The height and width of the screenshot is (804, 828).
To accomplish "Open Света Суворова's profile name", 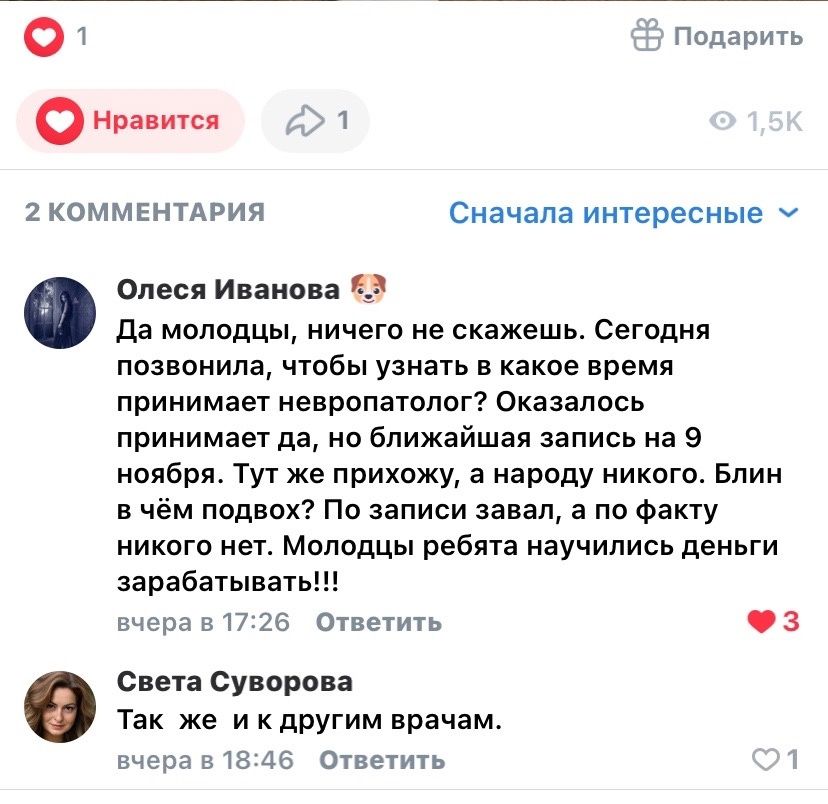I will 235,682.
